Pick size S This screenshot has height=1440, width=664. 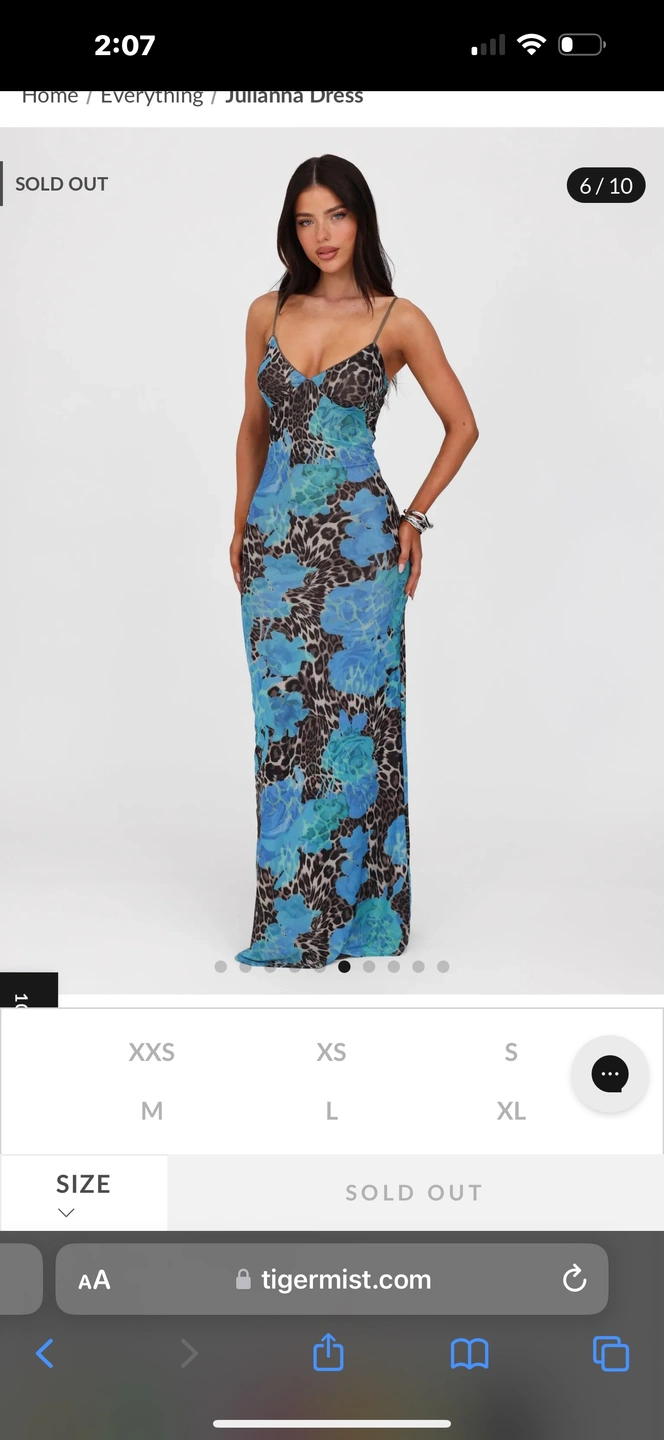pos(511,1052)
